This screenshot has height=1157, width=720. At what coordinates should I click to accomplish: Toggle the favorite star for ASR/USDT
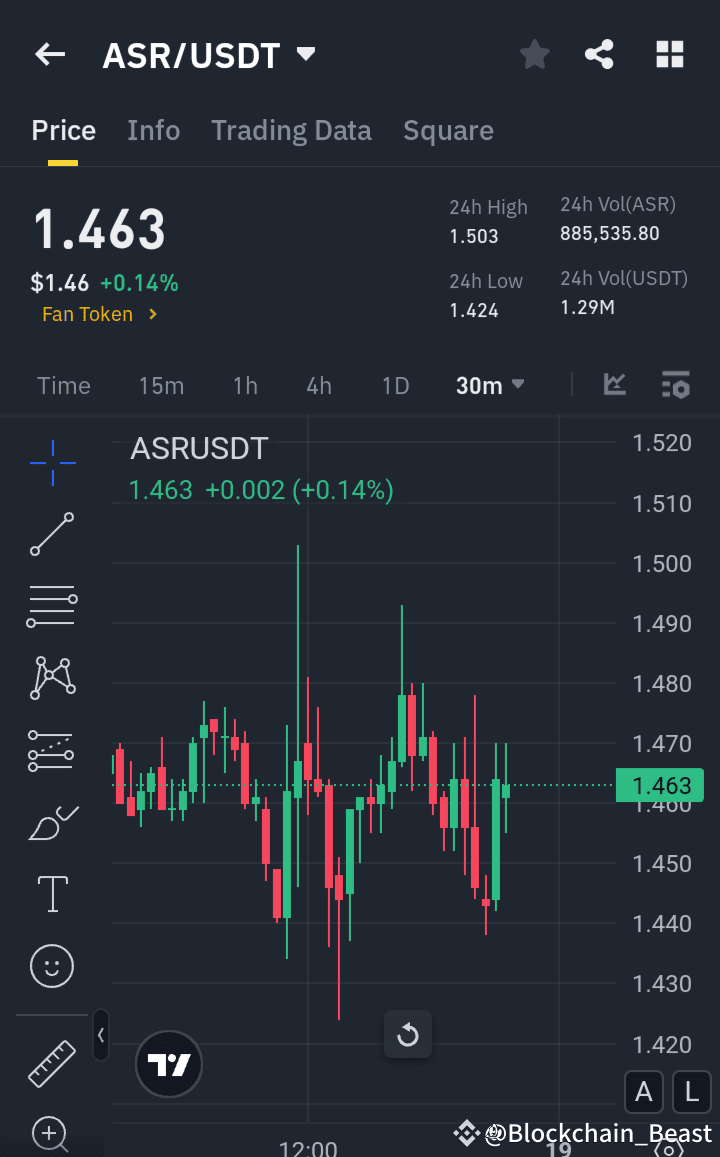point(534,55)
